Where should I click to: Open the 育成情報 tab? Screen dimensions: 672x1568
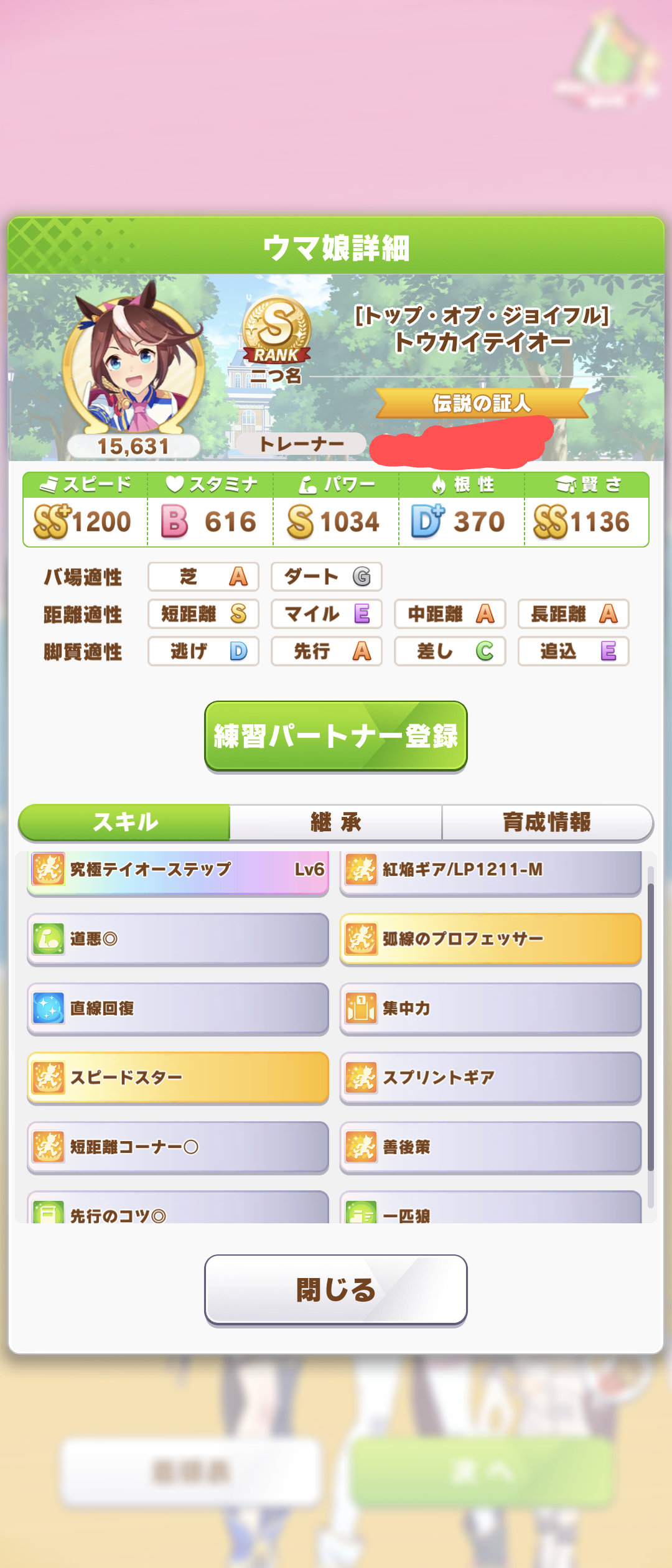coord(547,822)
